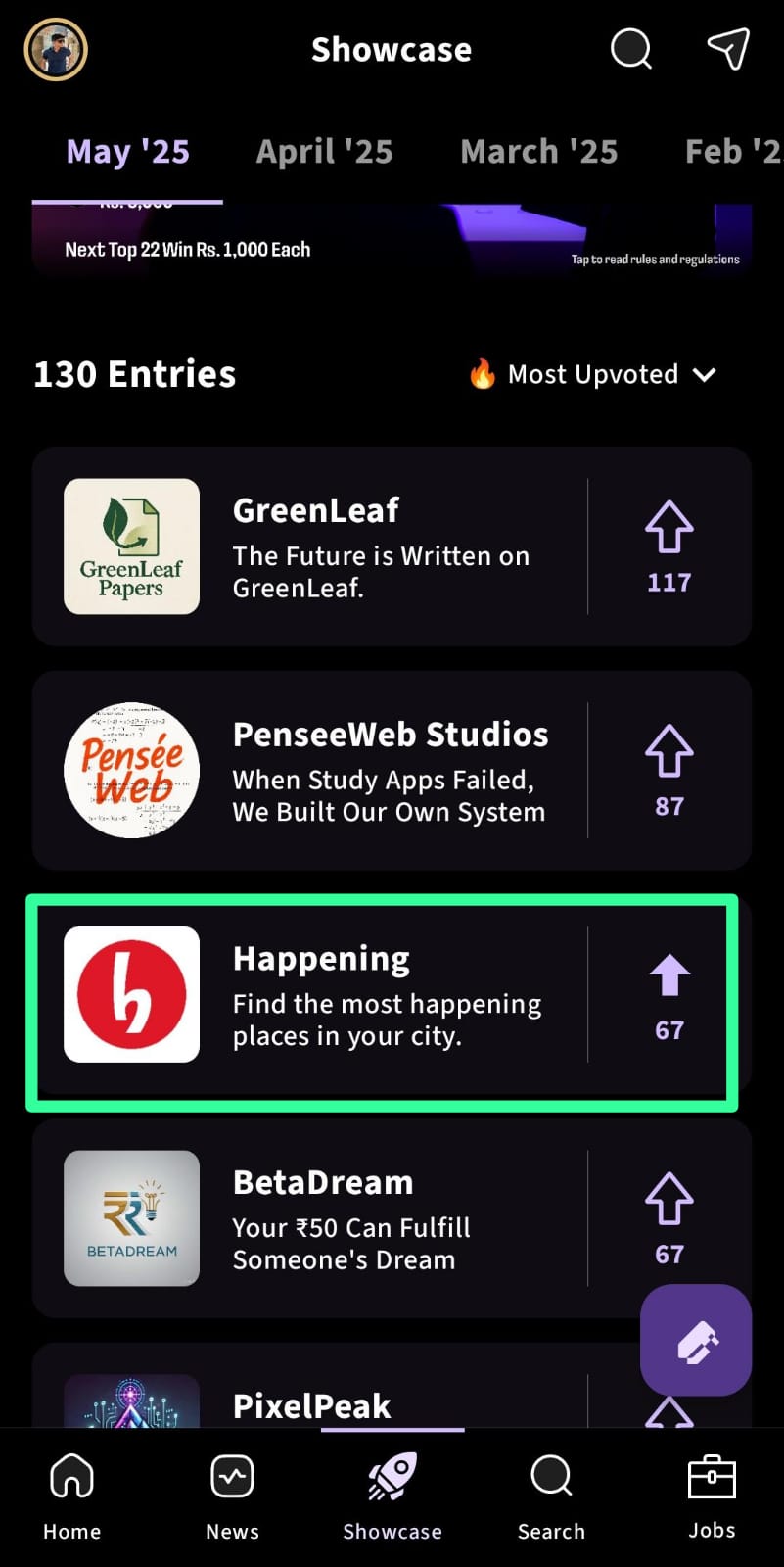
Task: Open the PenseeWeb Studios entry
Action: coord(390,771)
